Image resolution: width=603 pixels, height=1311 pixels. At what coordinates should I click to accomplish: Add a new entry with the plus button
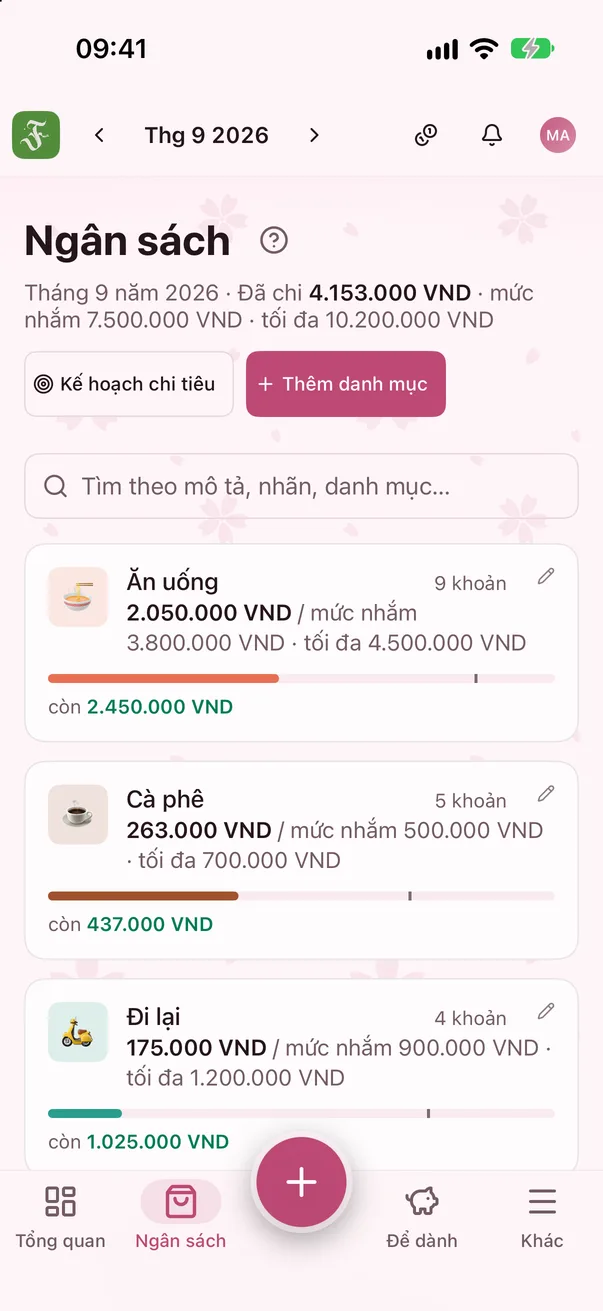[301, 1182]
